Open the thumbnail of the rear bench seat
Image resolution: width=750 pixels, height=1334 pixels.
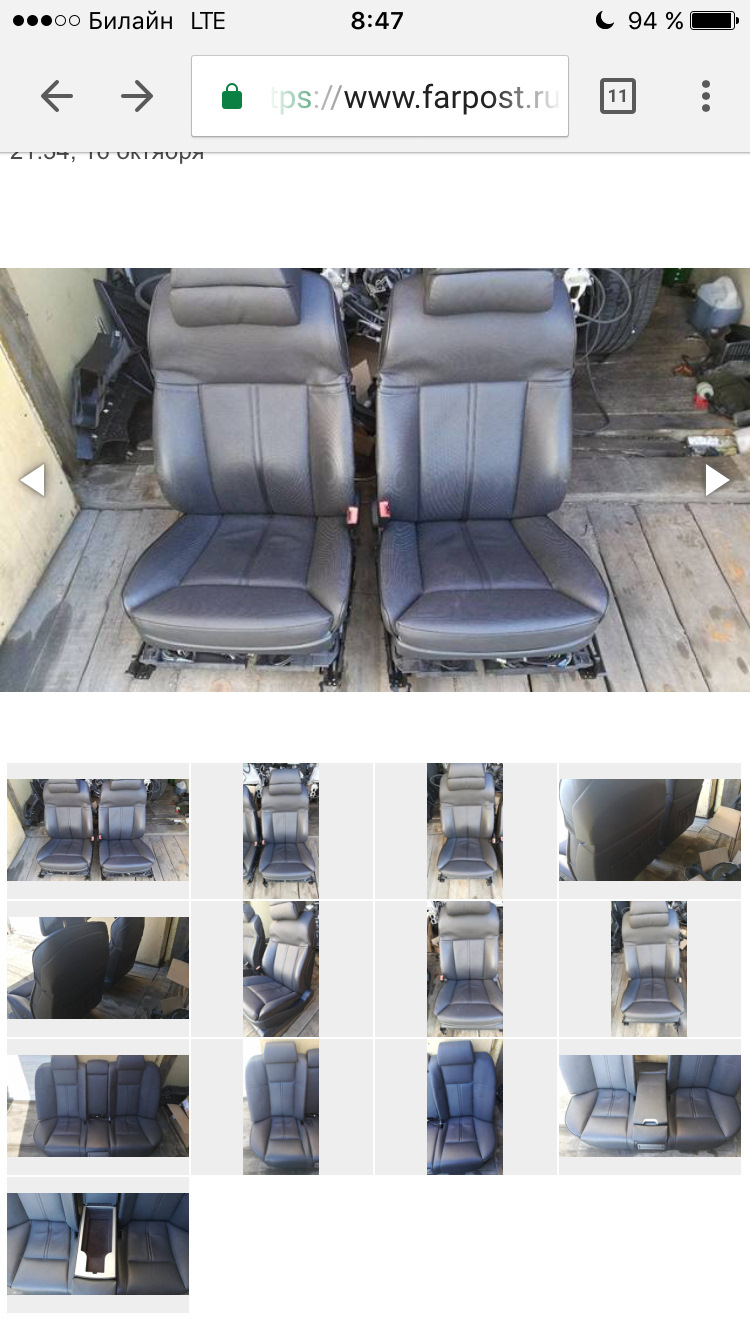(98, 1106)
